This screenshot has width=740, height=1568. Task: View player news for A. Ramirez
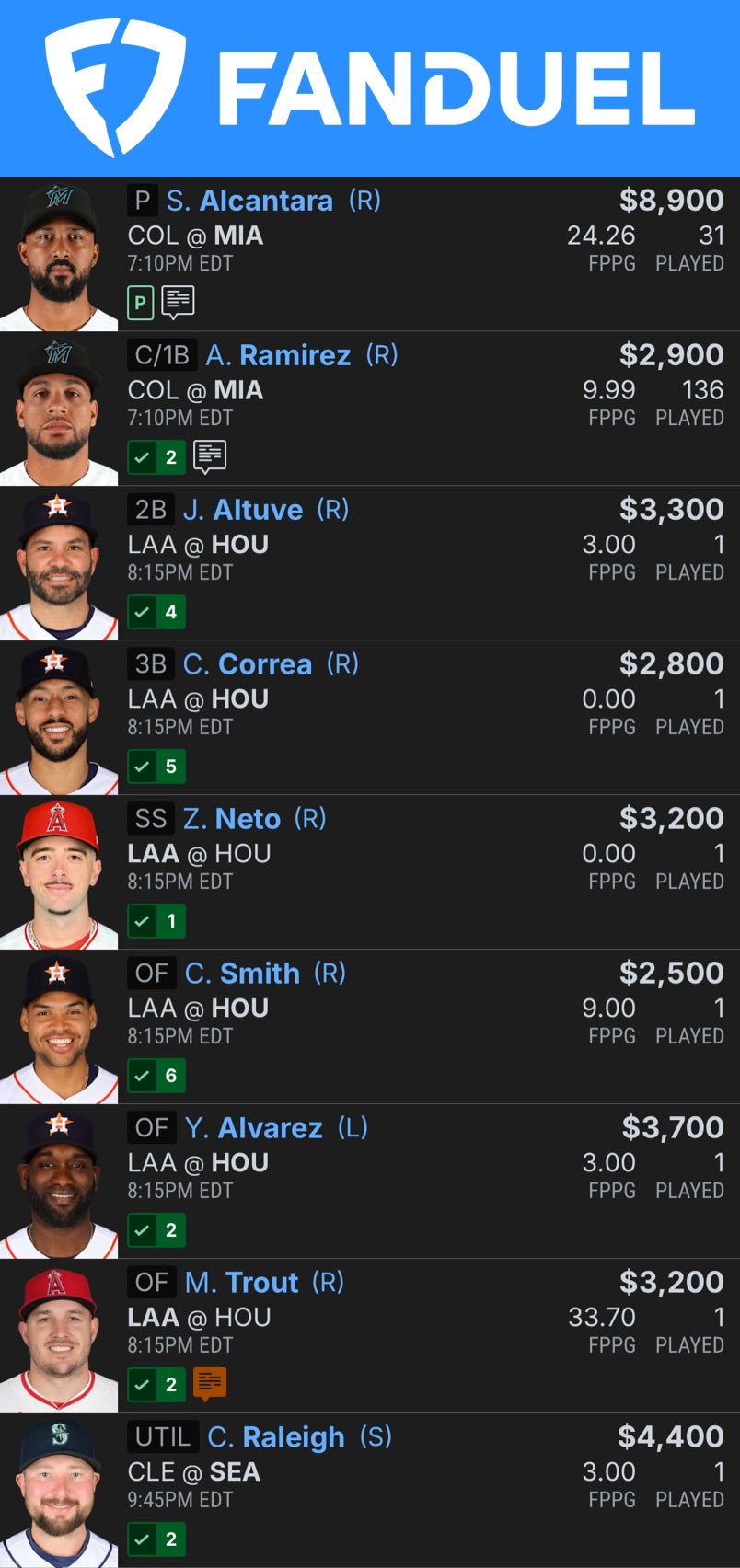point(209,455)
